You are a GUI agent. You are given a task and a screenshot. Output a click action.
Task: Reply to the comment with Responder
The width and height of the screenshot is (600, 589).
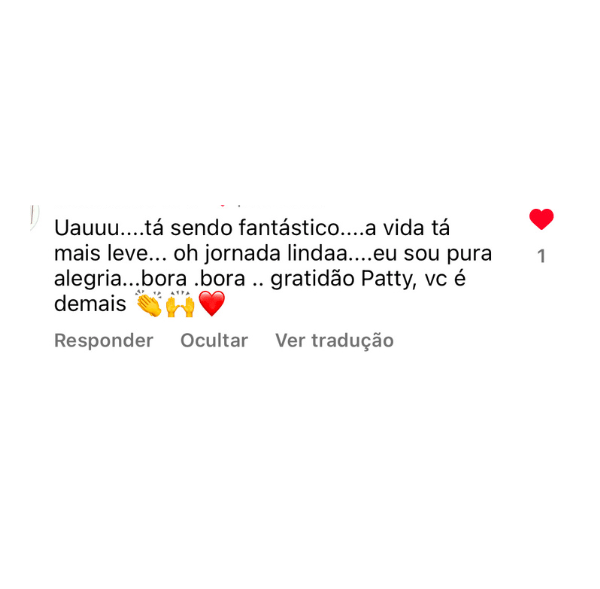tap(104, 340)
